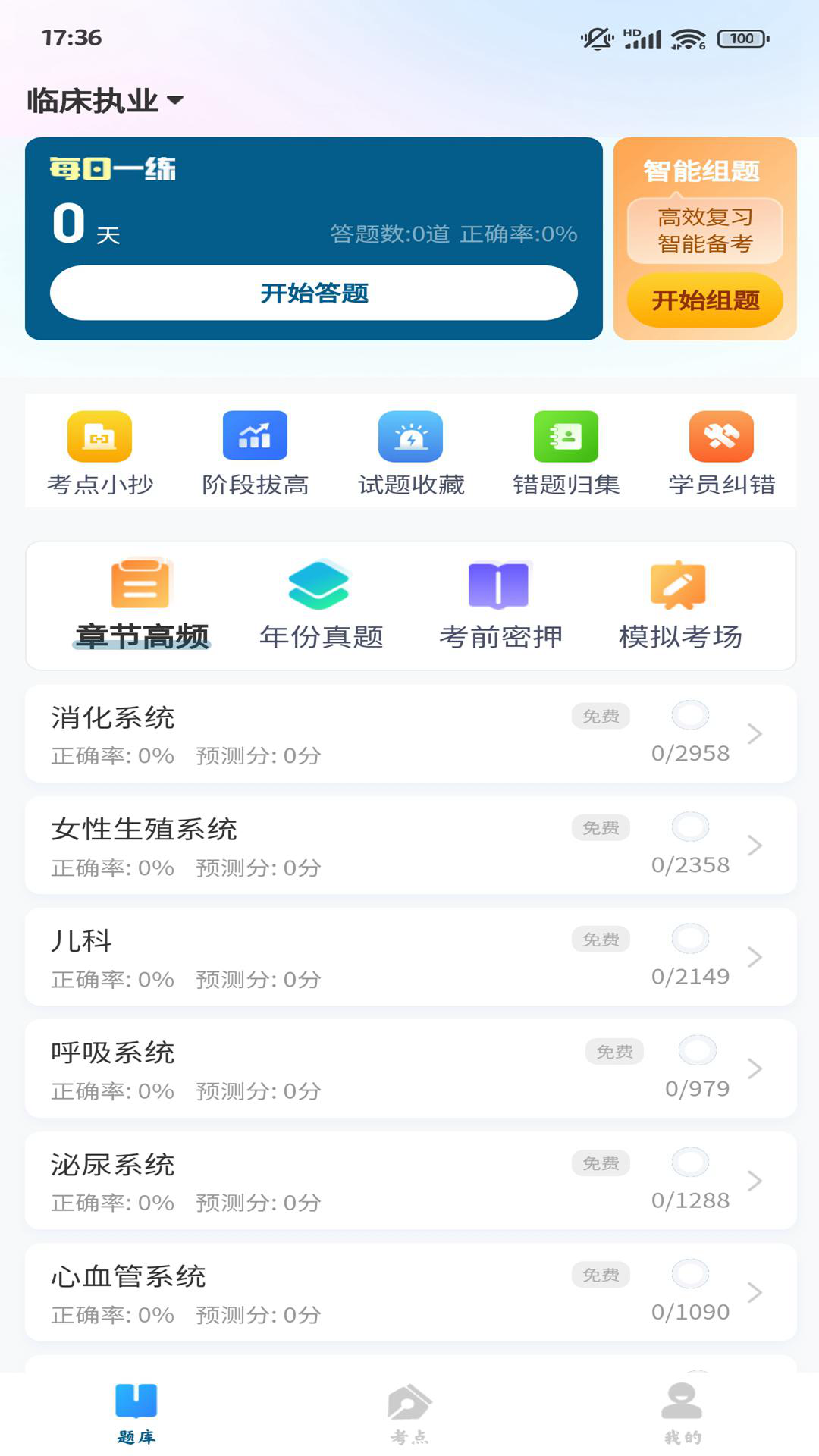Tap the 免费 badge on 心血管系统
Viewport: 819px width, 1456px height.
[601, 1275]
